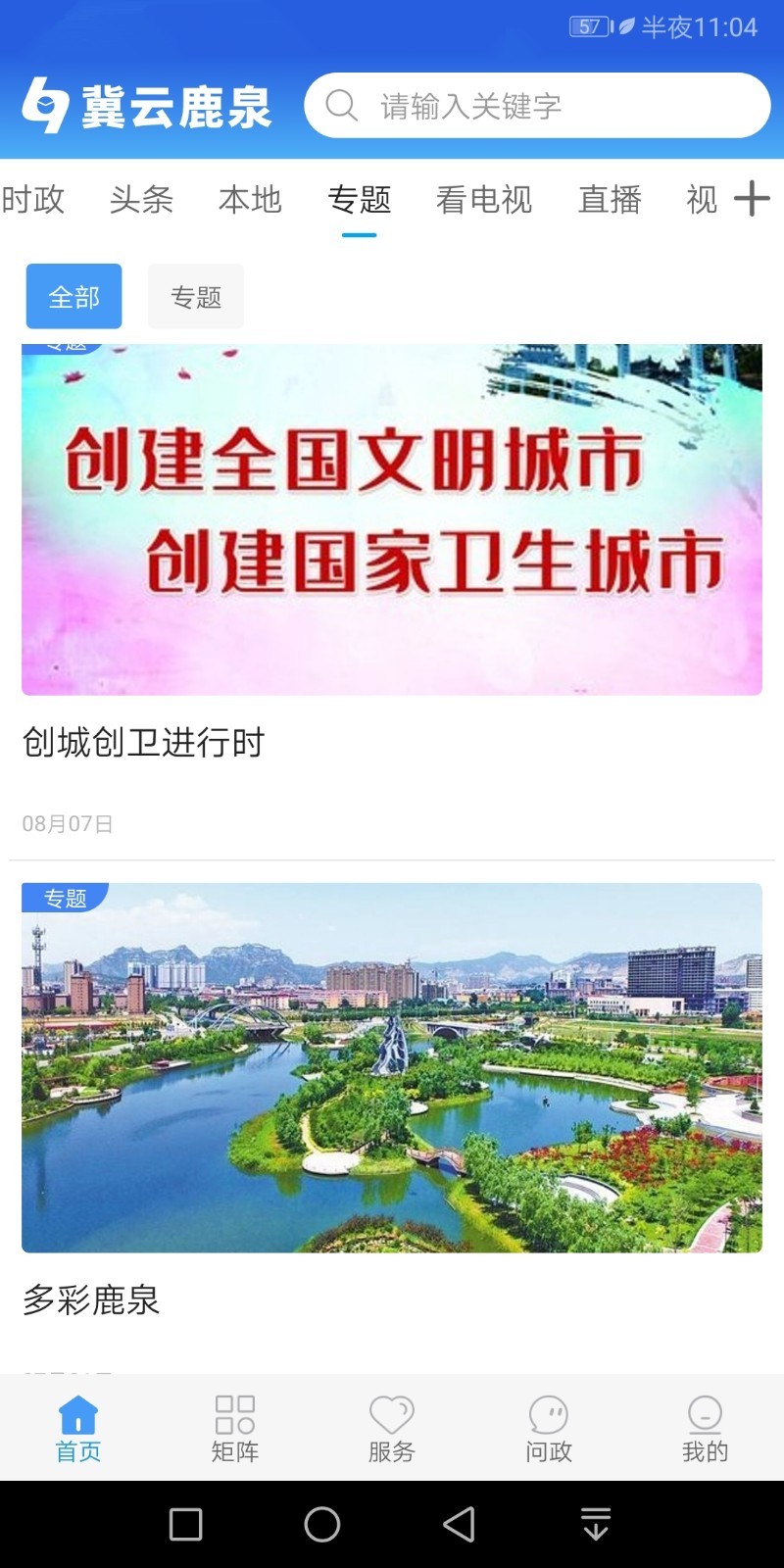This screenshot has height=1568, width=784.
Task: Switch to the 时政 tab
Action: coord(33,199)
